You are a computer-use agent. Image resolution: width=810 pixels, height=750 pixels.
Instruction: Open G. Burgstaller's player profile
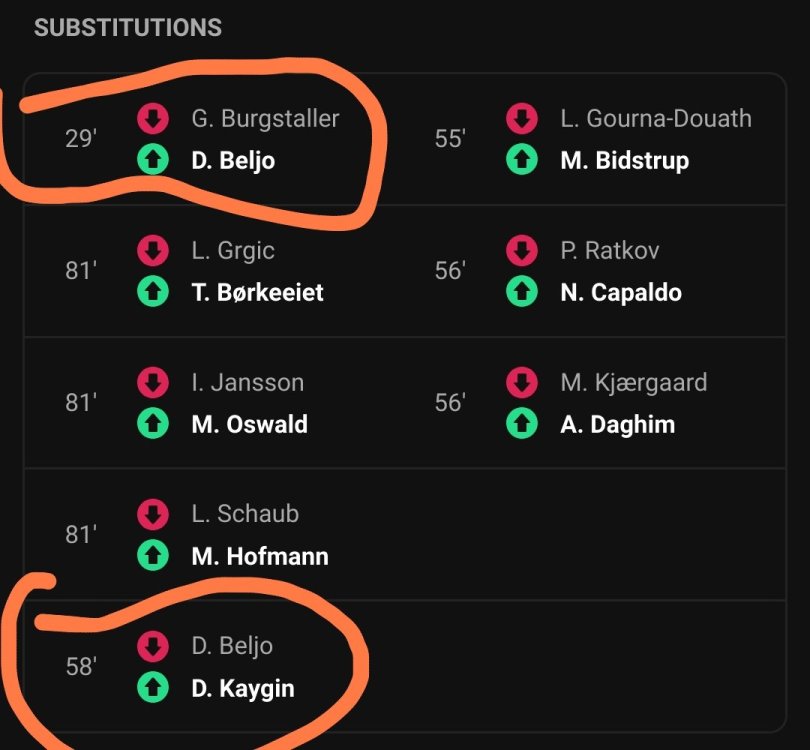point(265,118)
